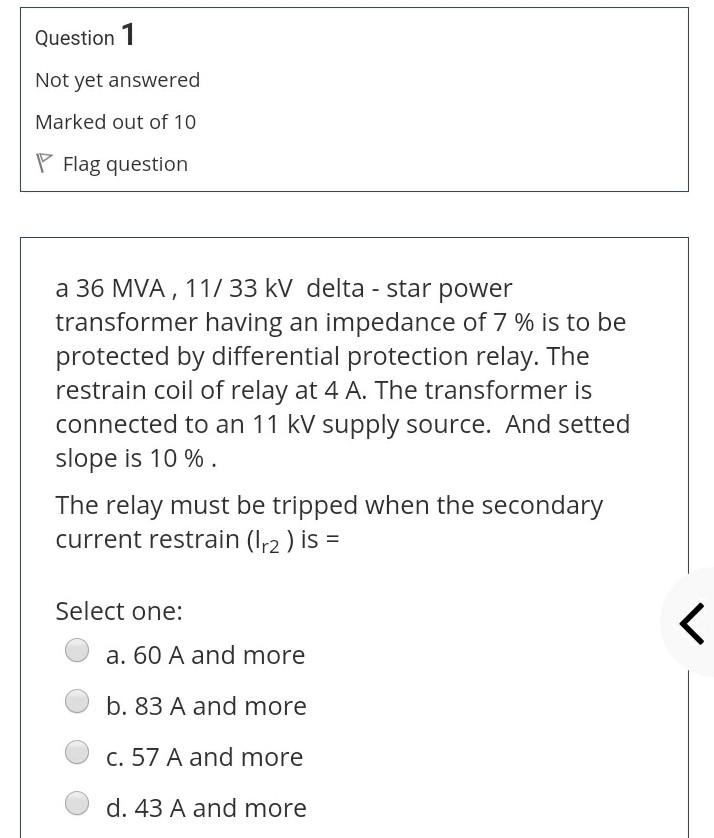The height and width of the screenshot is (838, 714).
Task: Choose option b. 83 A and more
Action: (77, 702)
